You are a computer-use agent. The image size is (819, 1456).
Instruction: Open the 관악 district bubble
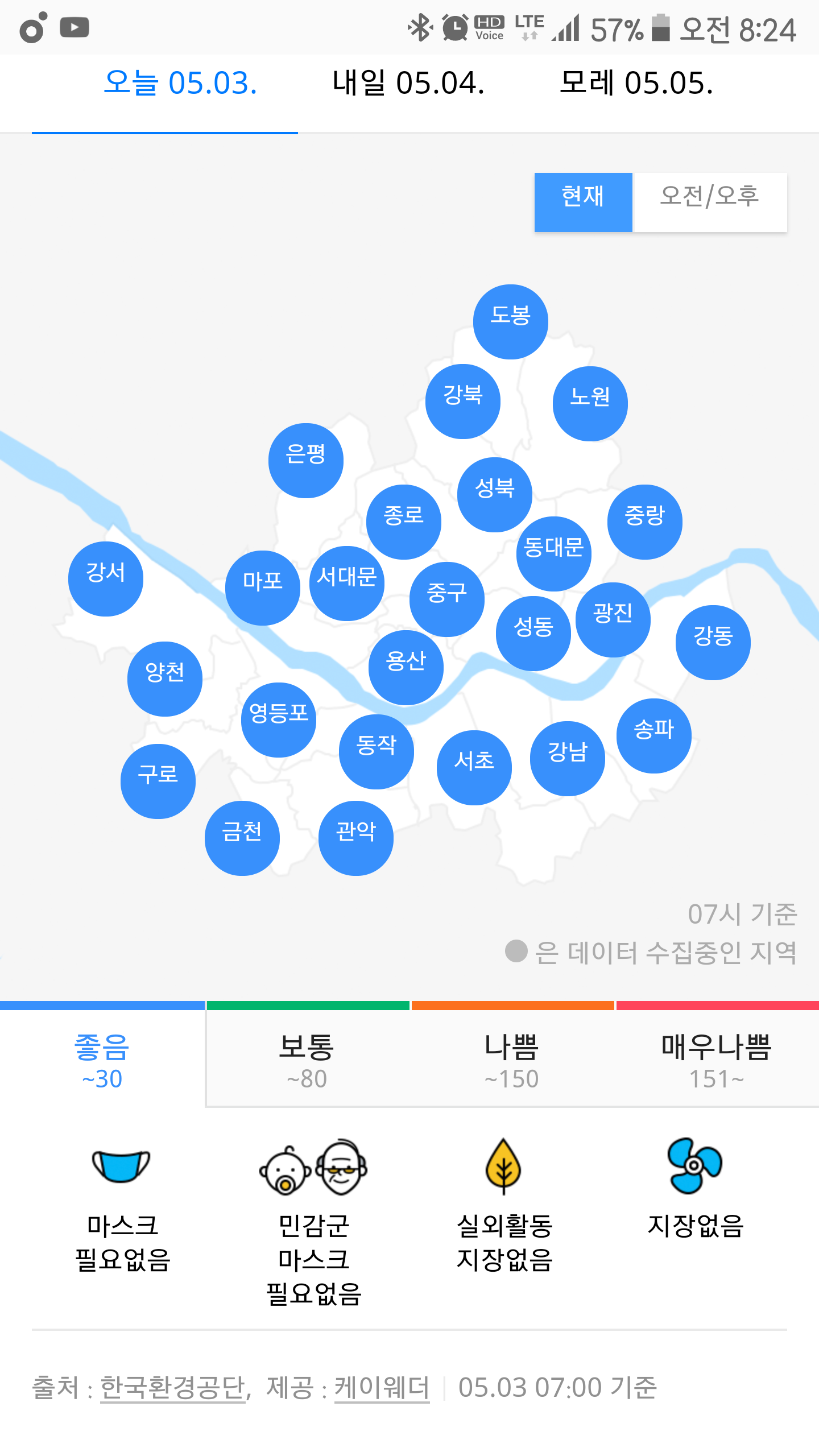355,838
